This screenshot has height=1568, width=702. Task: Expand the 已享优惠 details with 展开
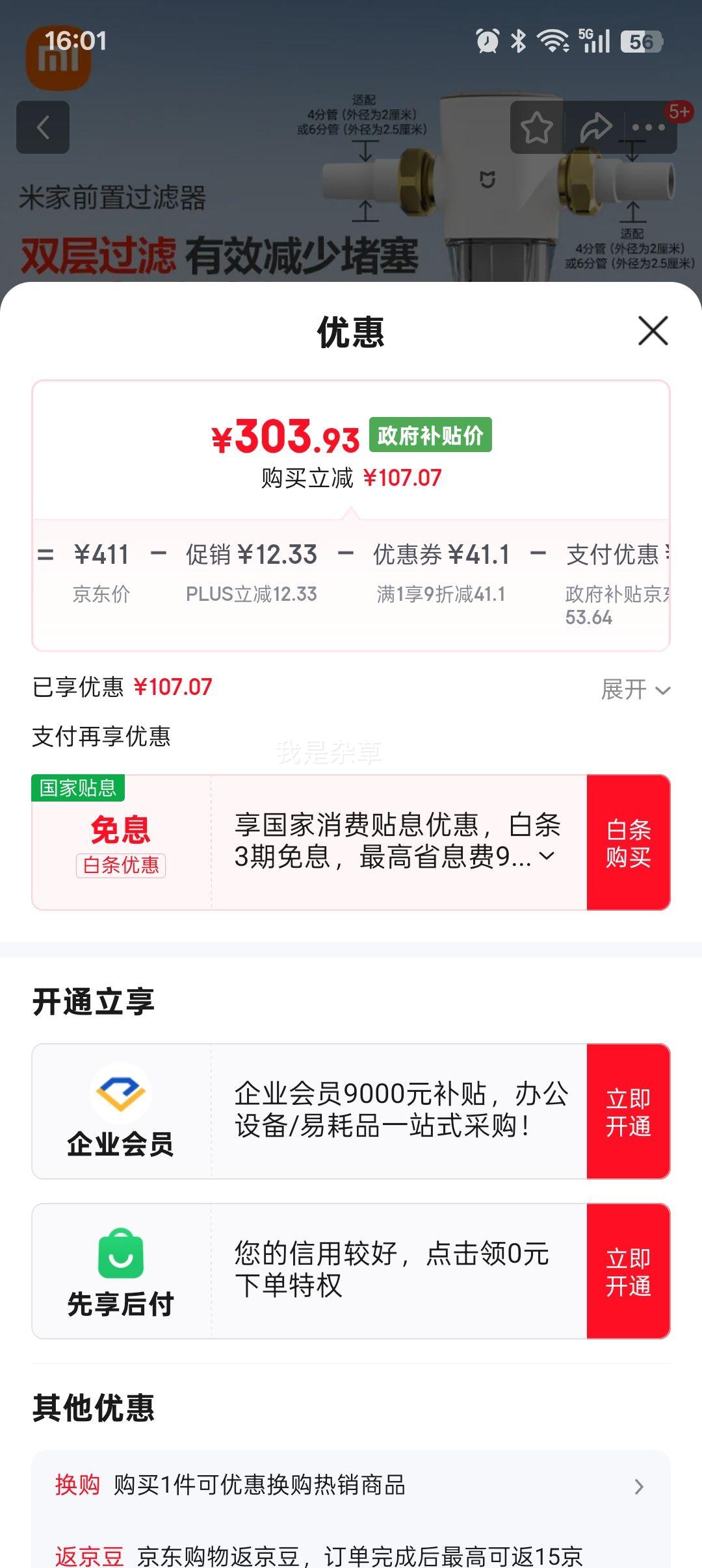pos(635,689)
